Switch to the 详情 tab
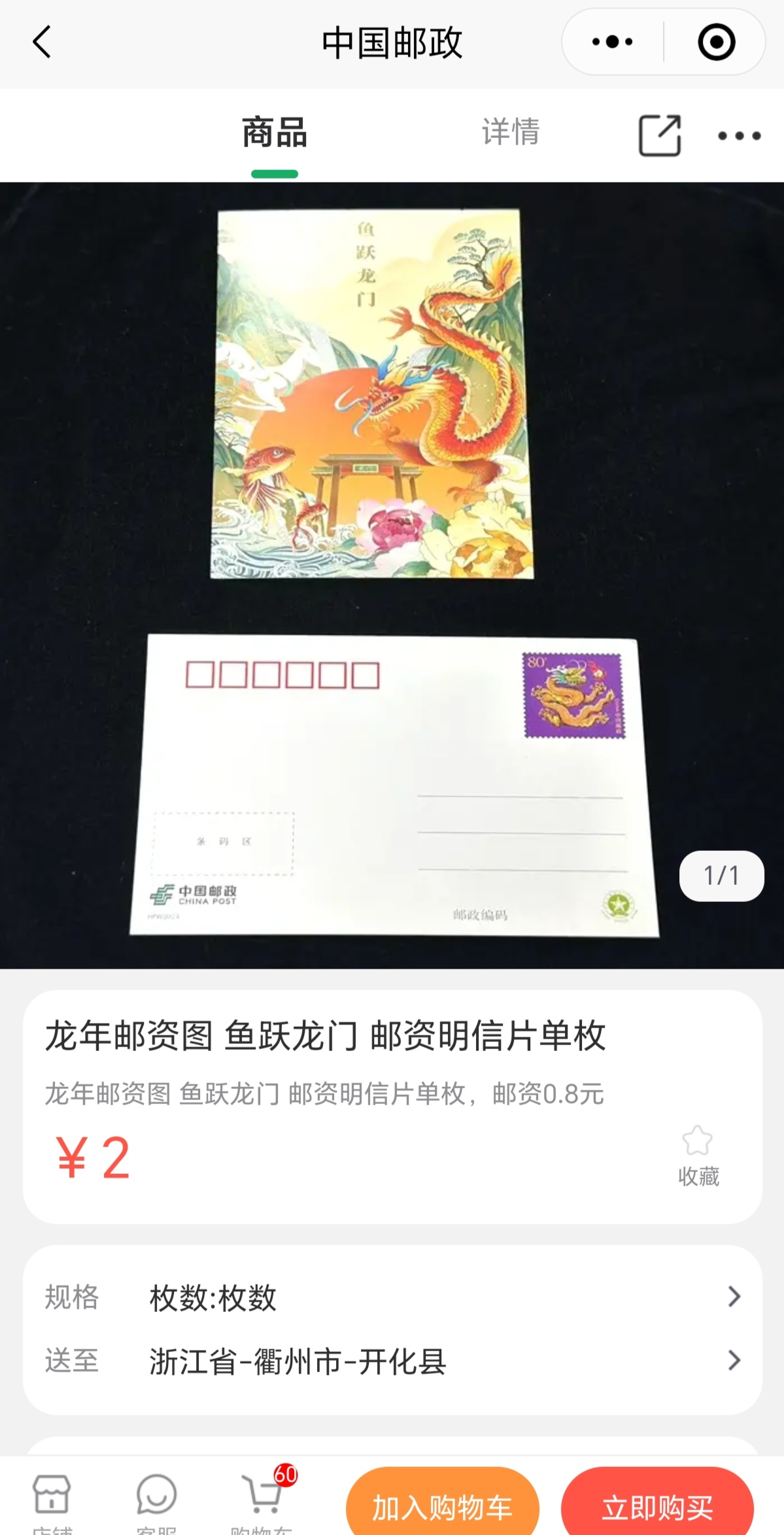 coord(511,133)
